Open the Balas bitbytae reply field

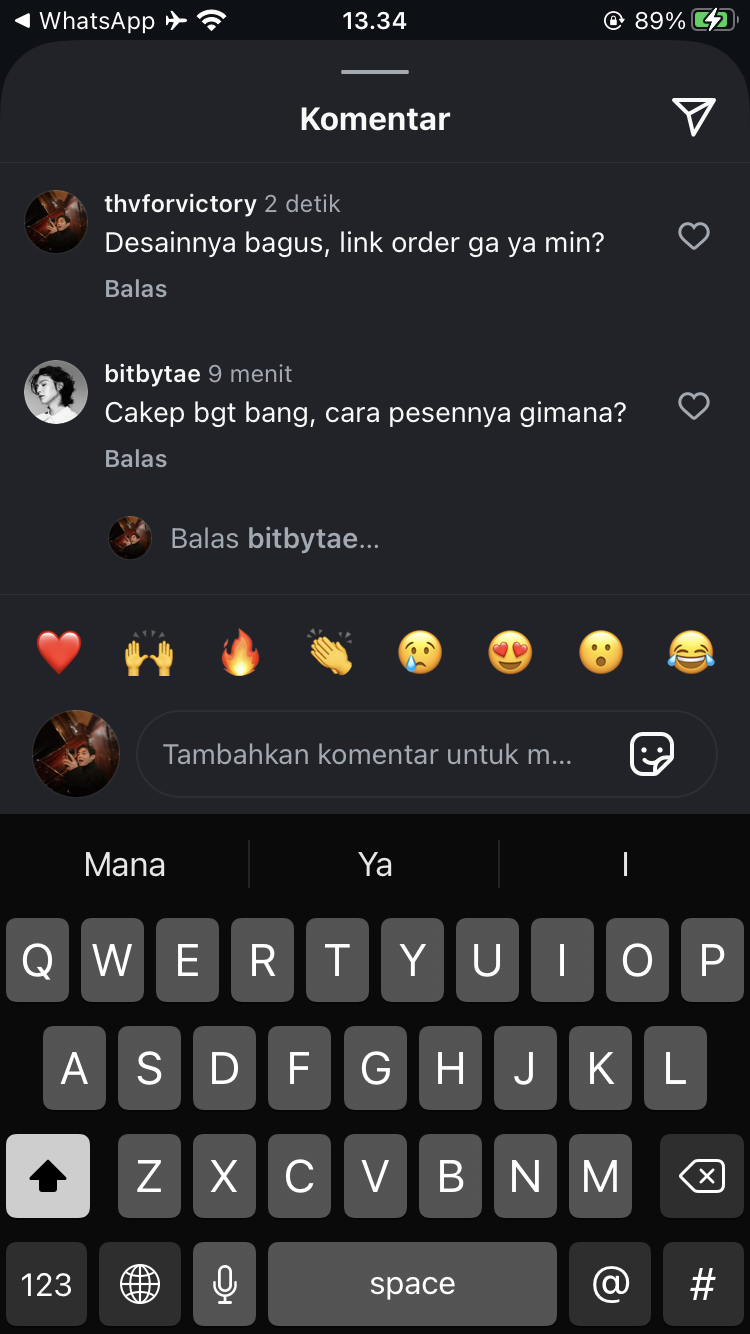coord(275,539)
